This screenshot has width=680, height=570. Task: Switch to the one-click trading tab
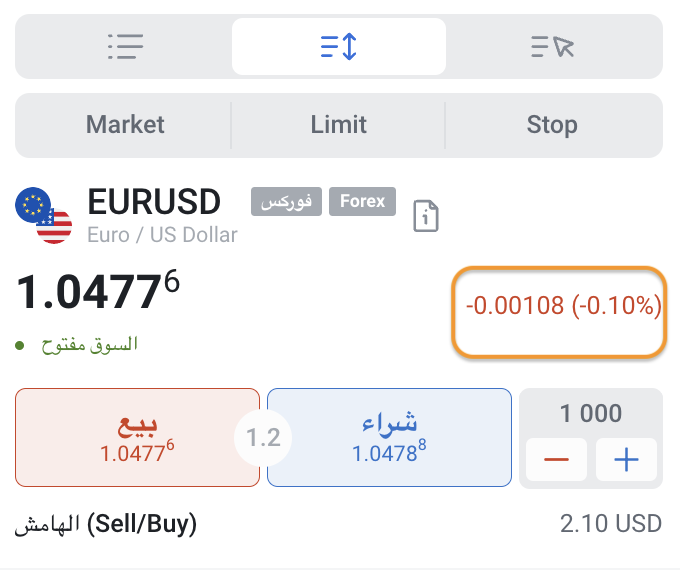pos(552,46)
